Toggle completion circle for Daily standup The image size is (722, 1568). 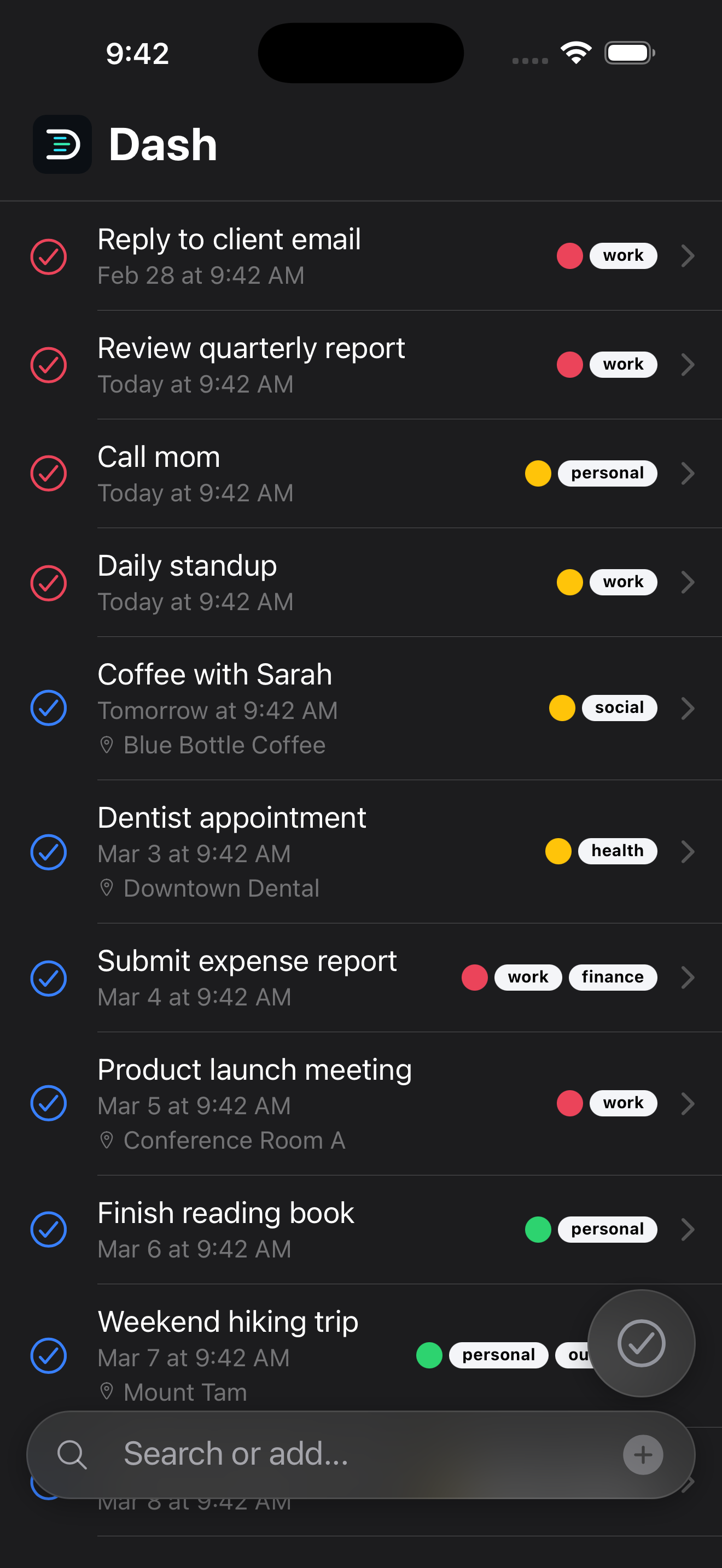(48, 582)
